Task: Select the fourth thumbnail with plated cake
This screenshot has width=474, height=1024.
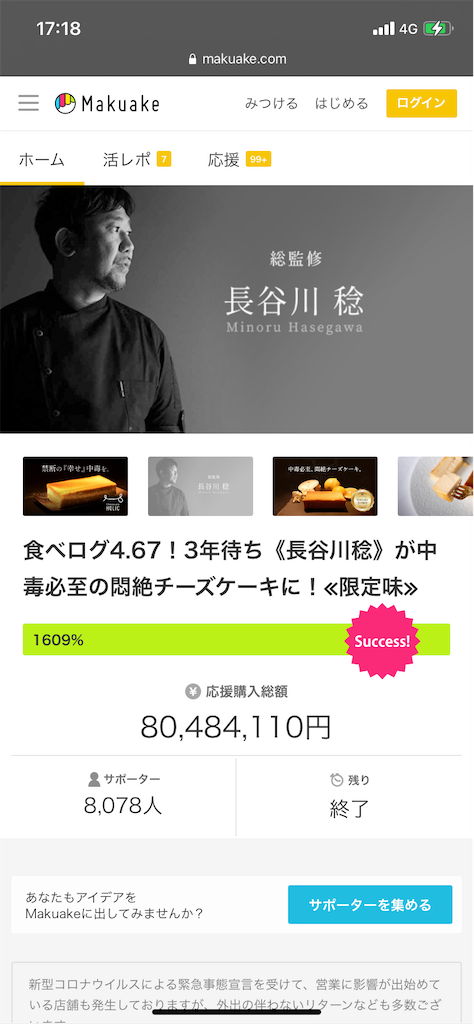Action: [435, 486]
